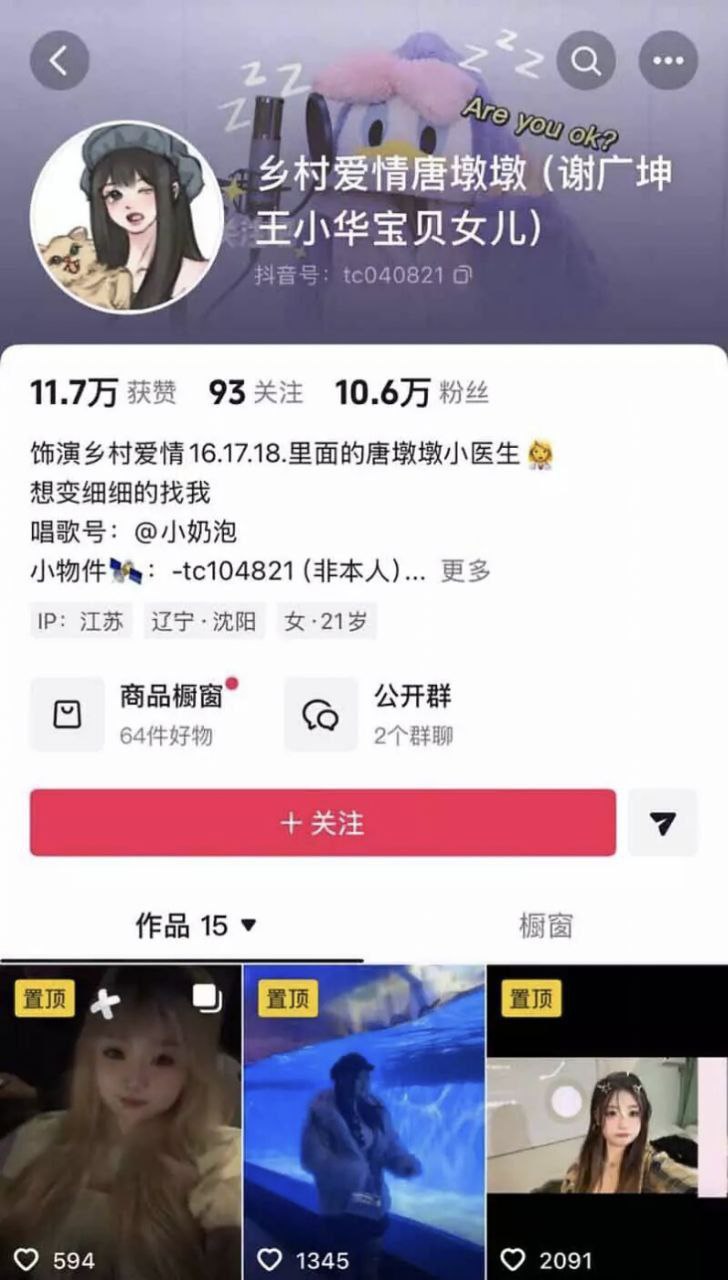
Task: View the 93 关注 following list
Action: [255, 393]
